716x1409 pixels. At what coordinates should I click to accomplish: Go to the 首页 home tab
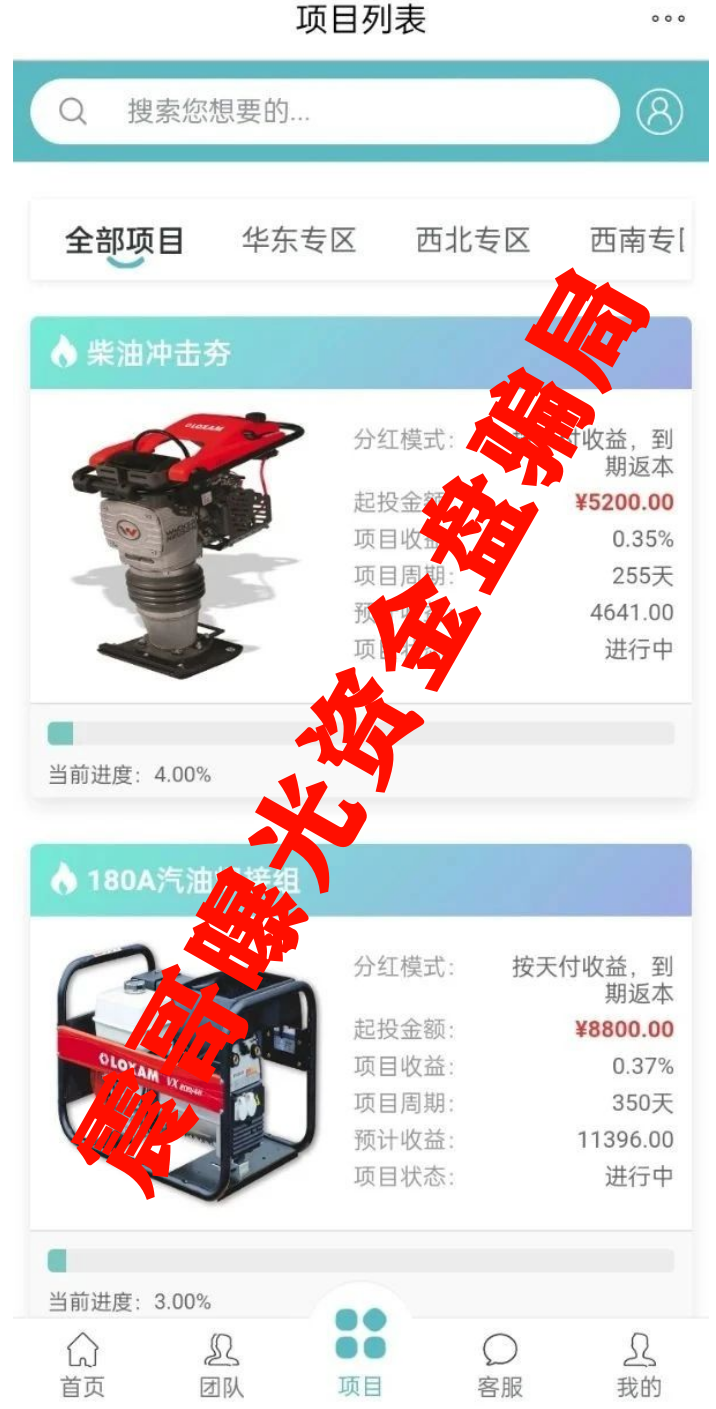pos(82,1365)
